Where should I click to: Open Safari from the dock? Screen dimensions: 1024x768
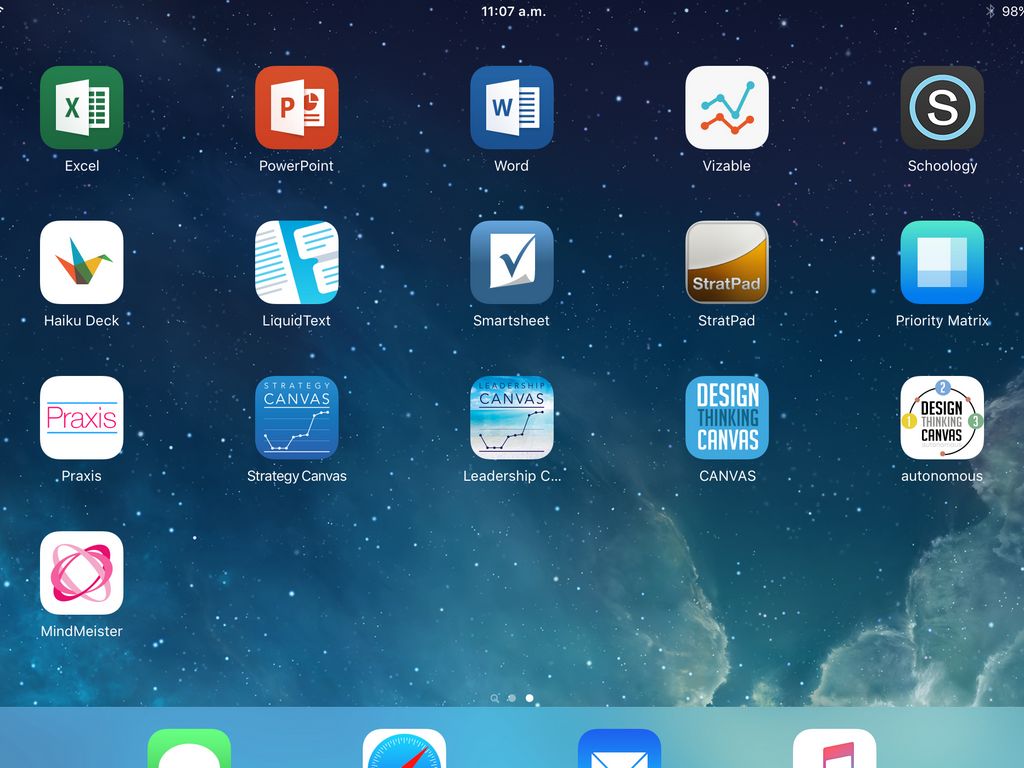coord(404,750)
